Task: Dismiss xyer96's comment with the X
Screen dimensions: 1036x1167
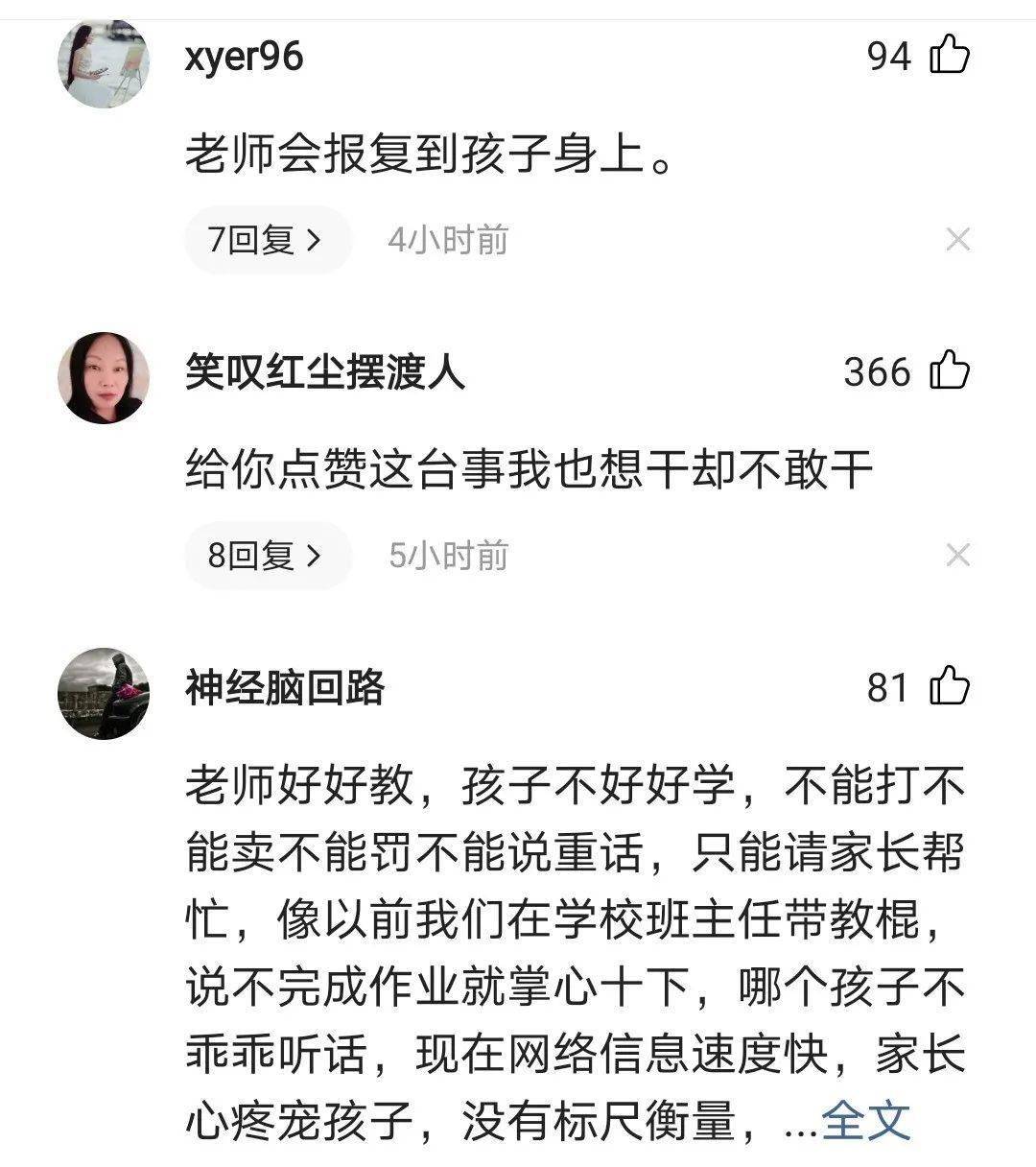Action: click(x=957, y=240)
